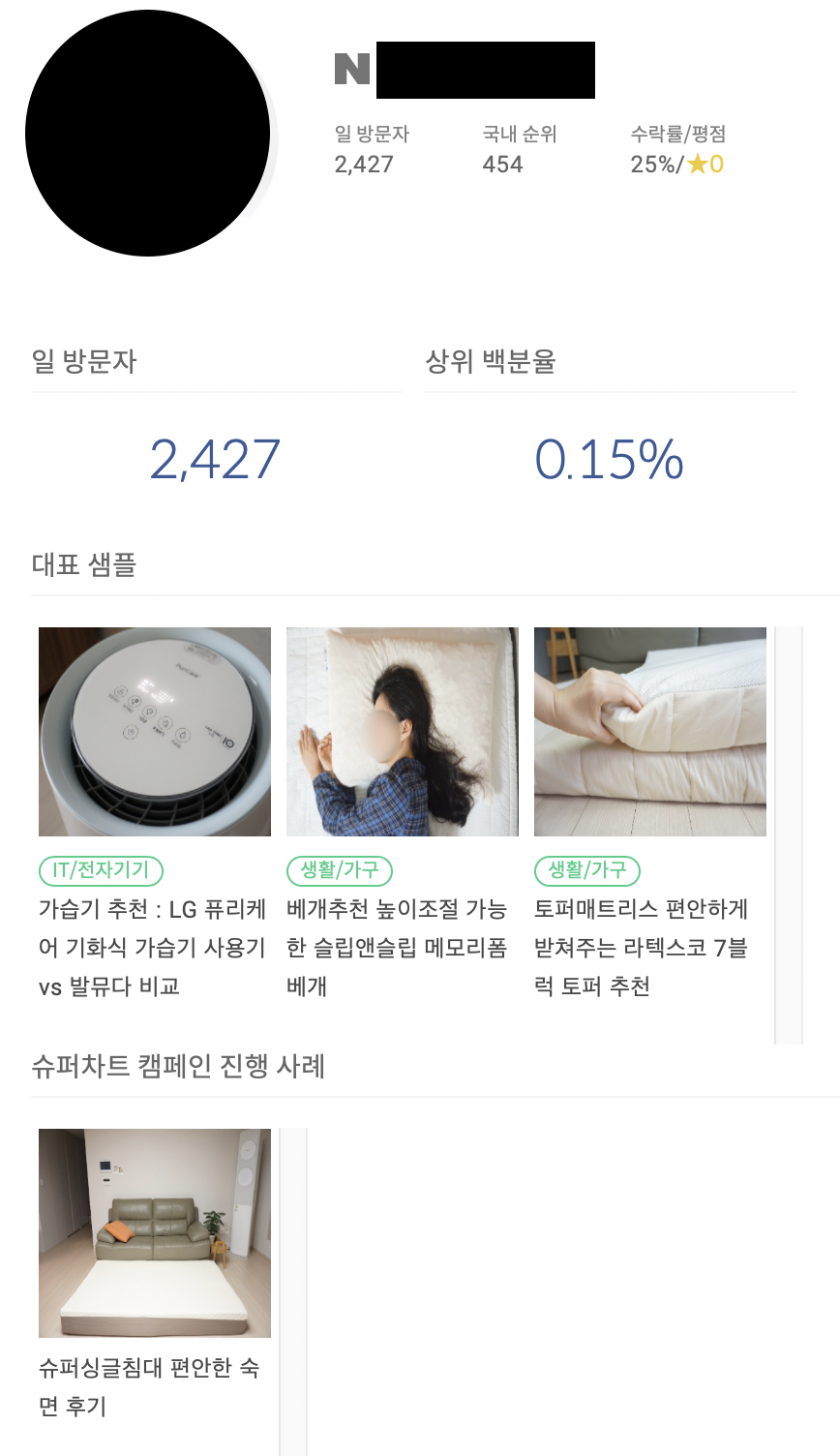Open the 라텍스코 7블럭 토퍼 post title
This screenshot has width=840, height=1456.
coord(649,949)
